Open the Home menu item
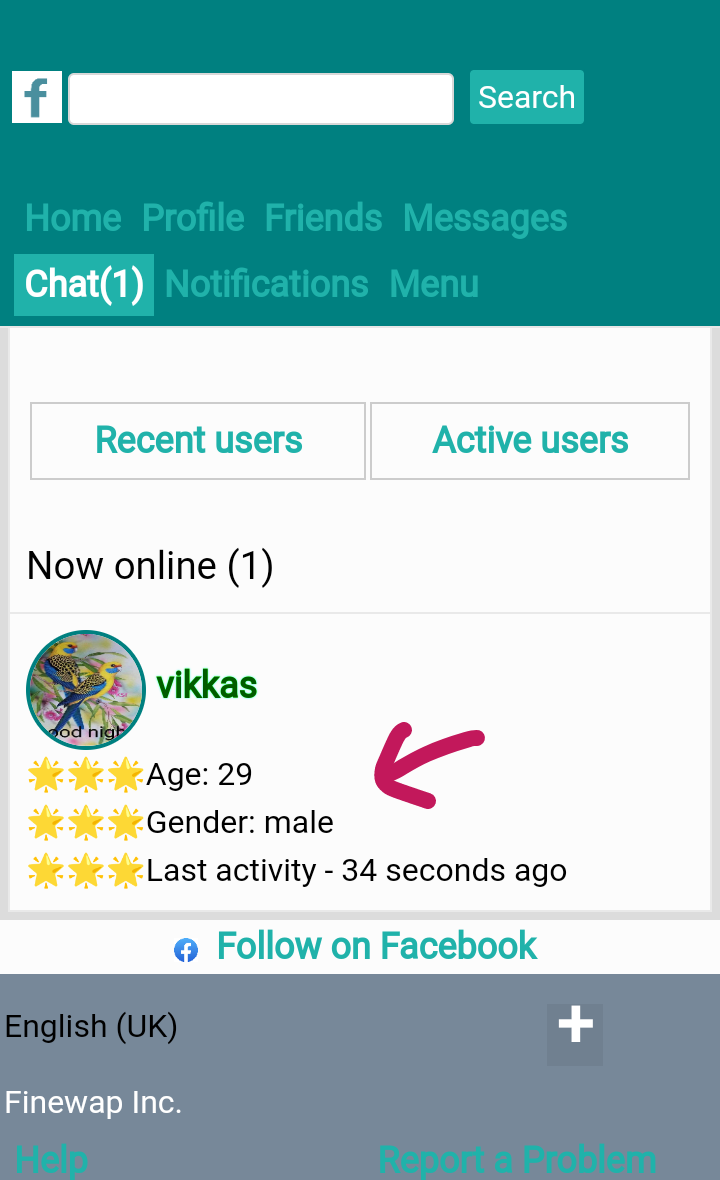This screenshot has width=720, height=1180. point(72,217)
